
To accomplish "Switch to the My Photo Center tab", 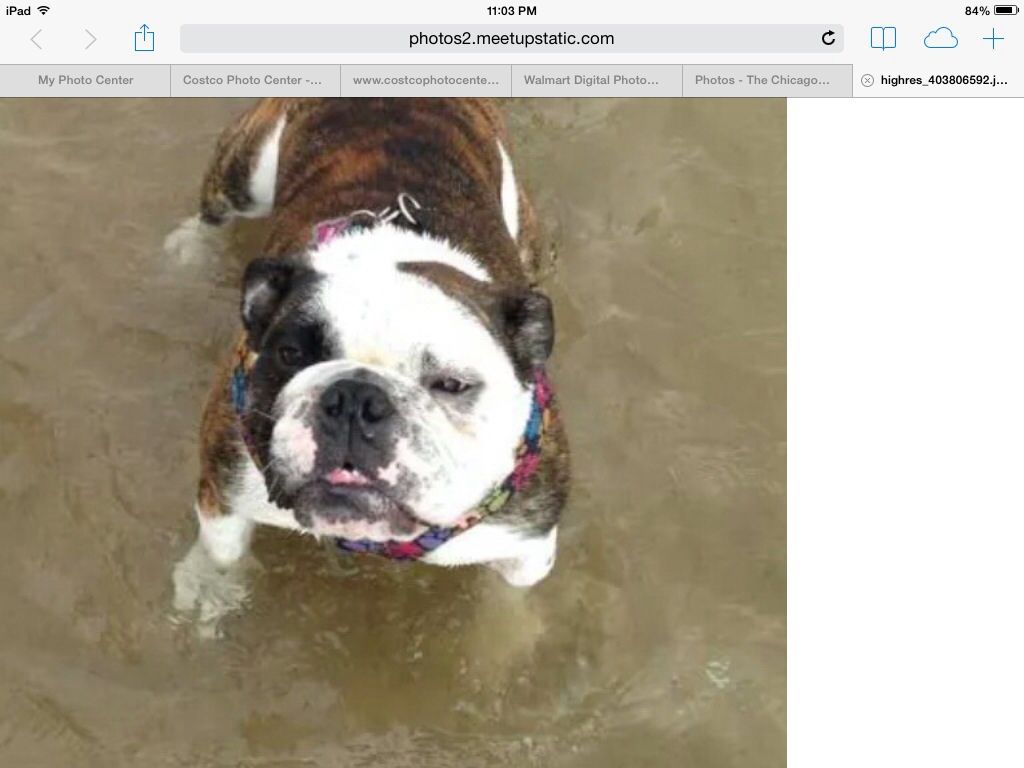I will (86, 80).
